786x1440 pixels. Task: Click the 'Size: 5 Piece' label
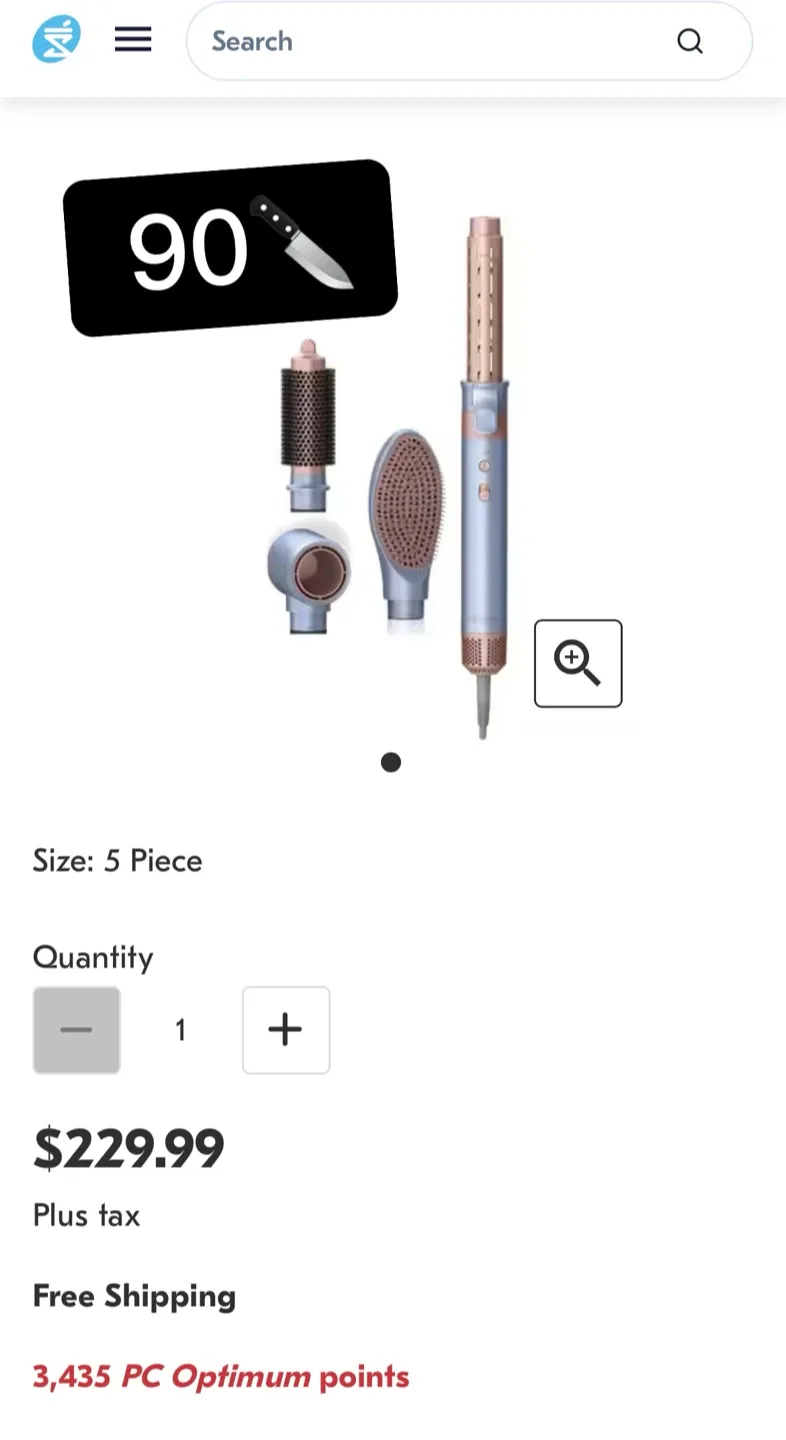pos(117,861)
